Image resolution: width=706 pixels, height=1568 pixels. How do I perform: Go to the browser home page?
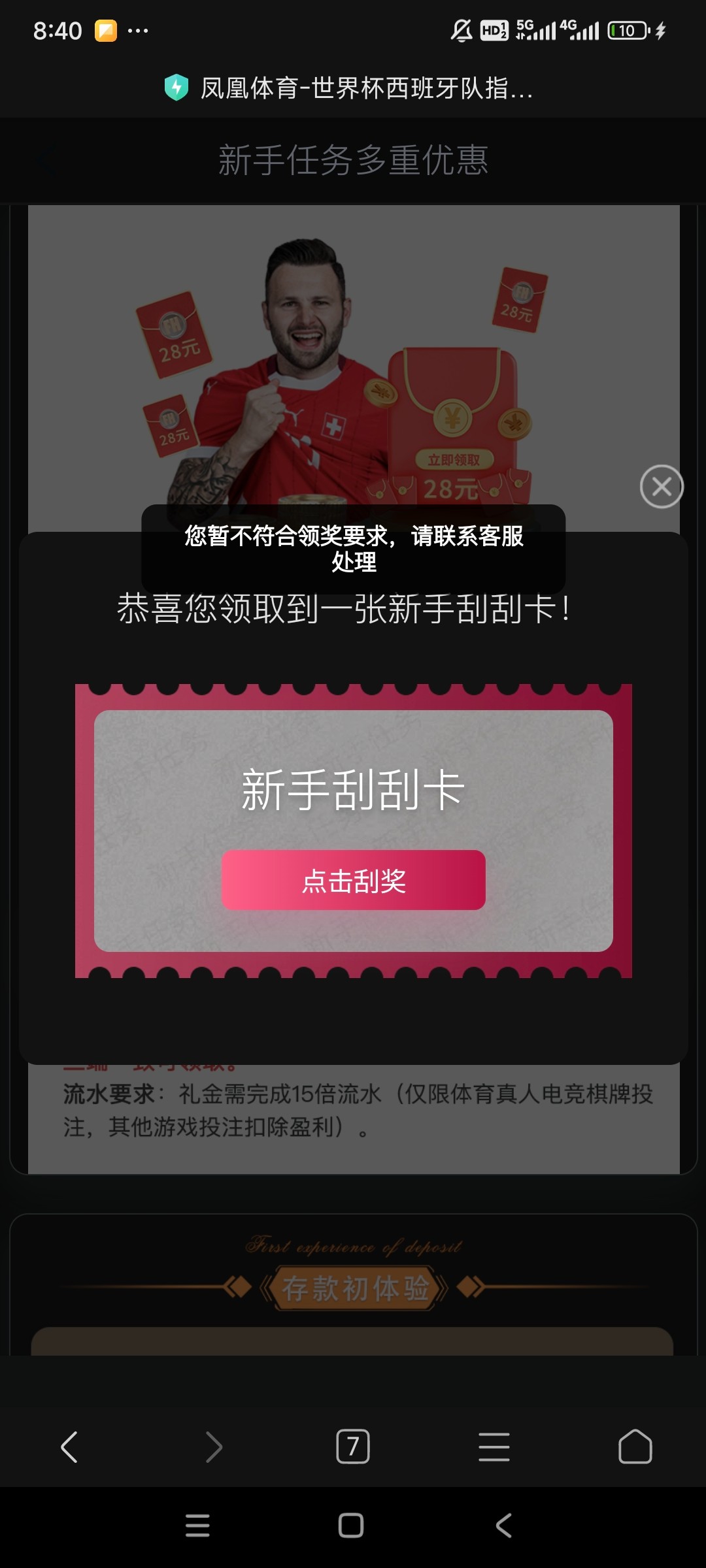click(x=635, y=1446)
